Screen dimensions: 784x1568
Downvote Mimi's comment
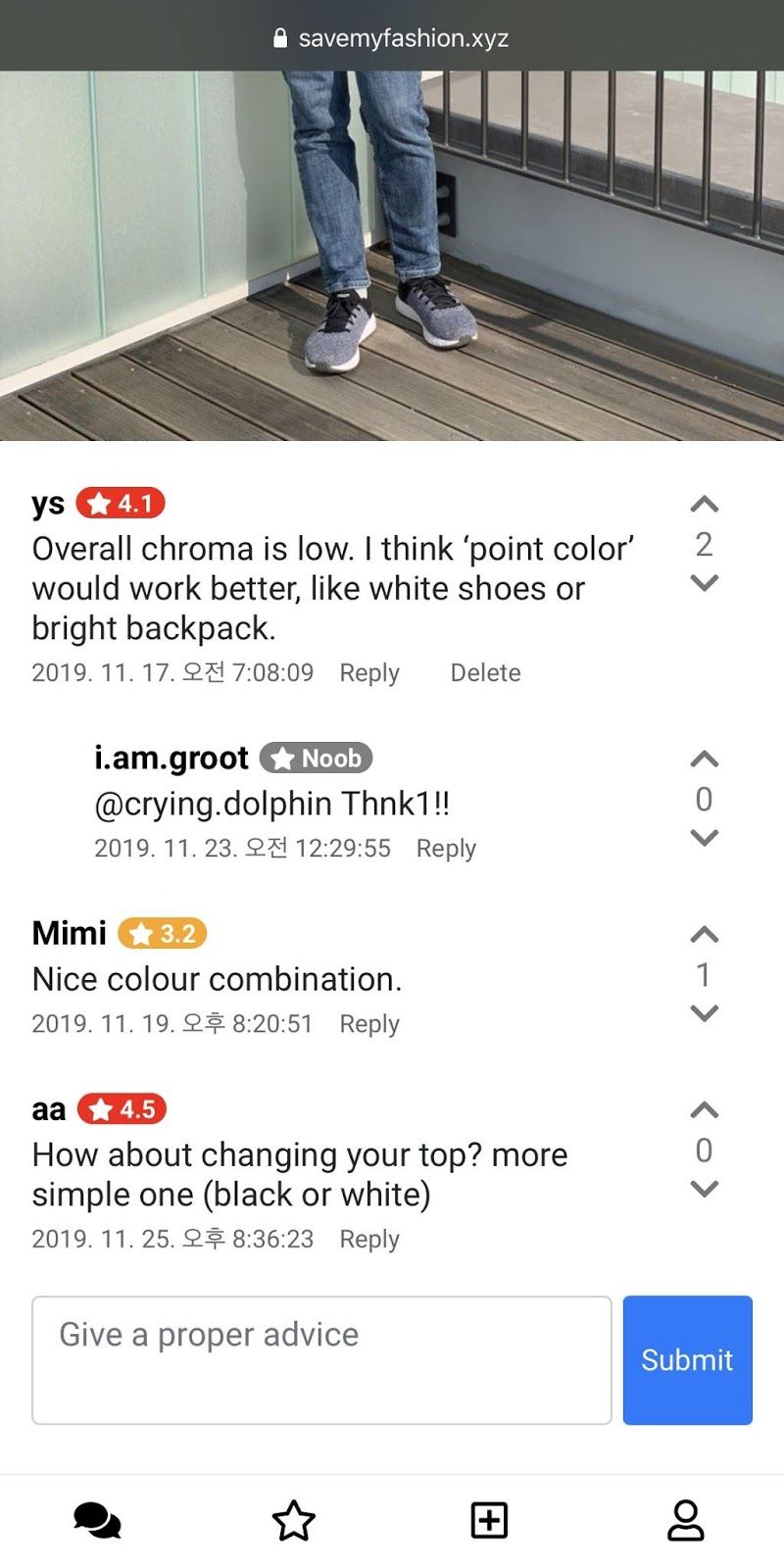(704, 1013)
